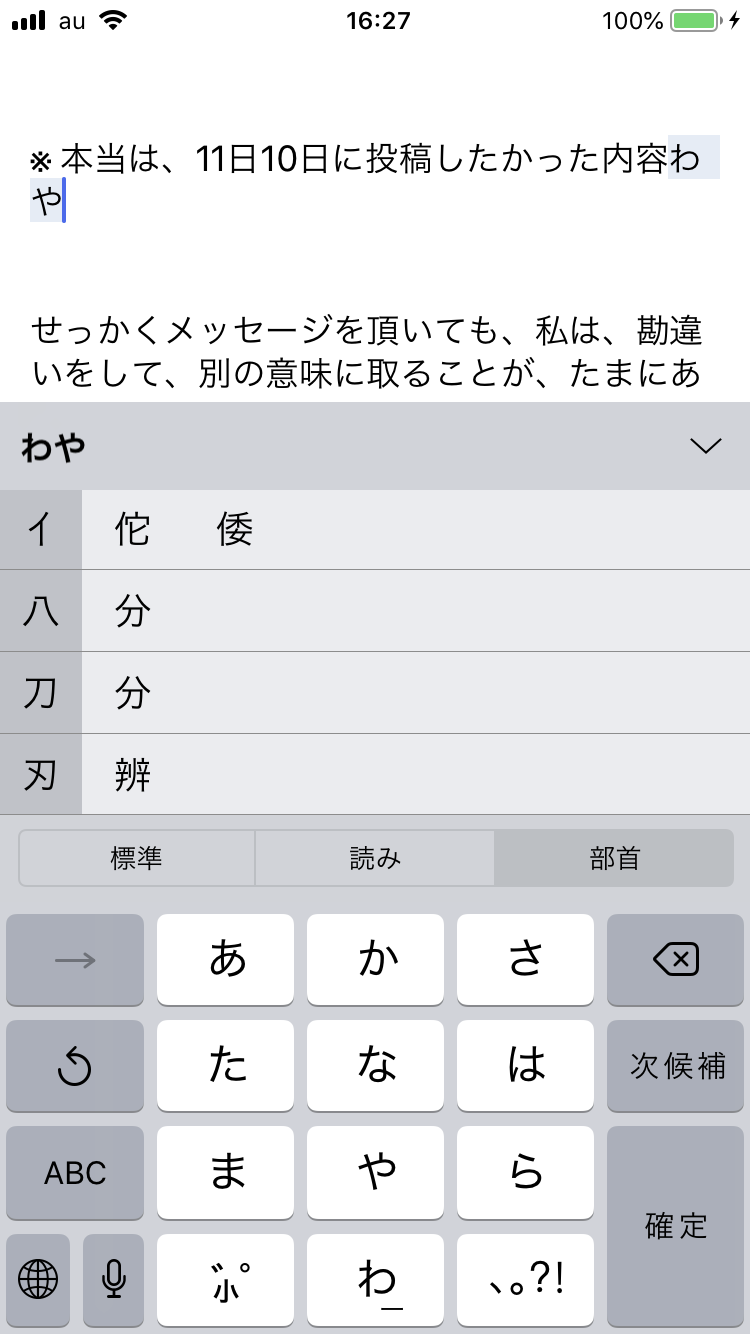Tap the 確定 confirm key
The height and width of the screenshot is (1334, 750).
pos(675,1226)
